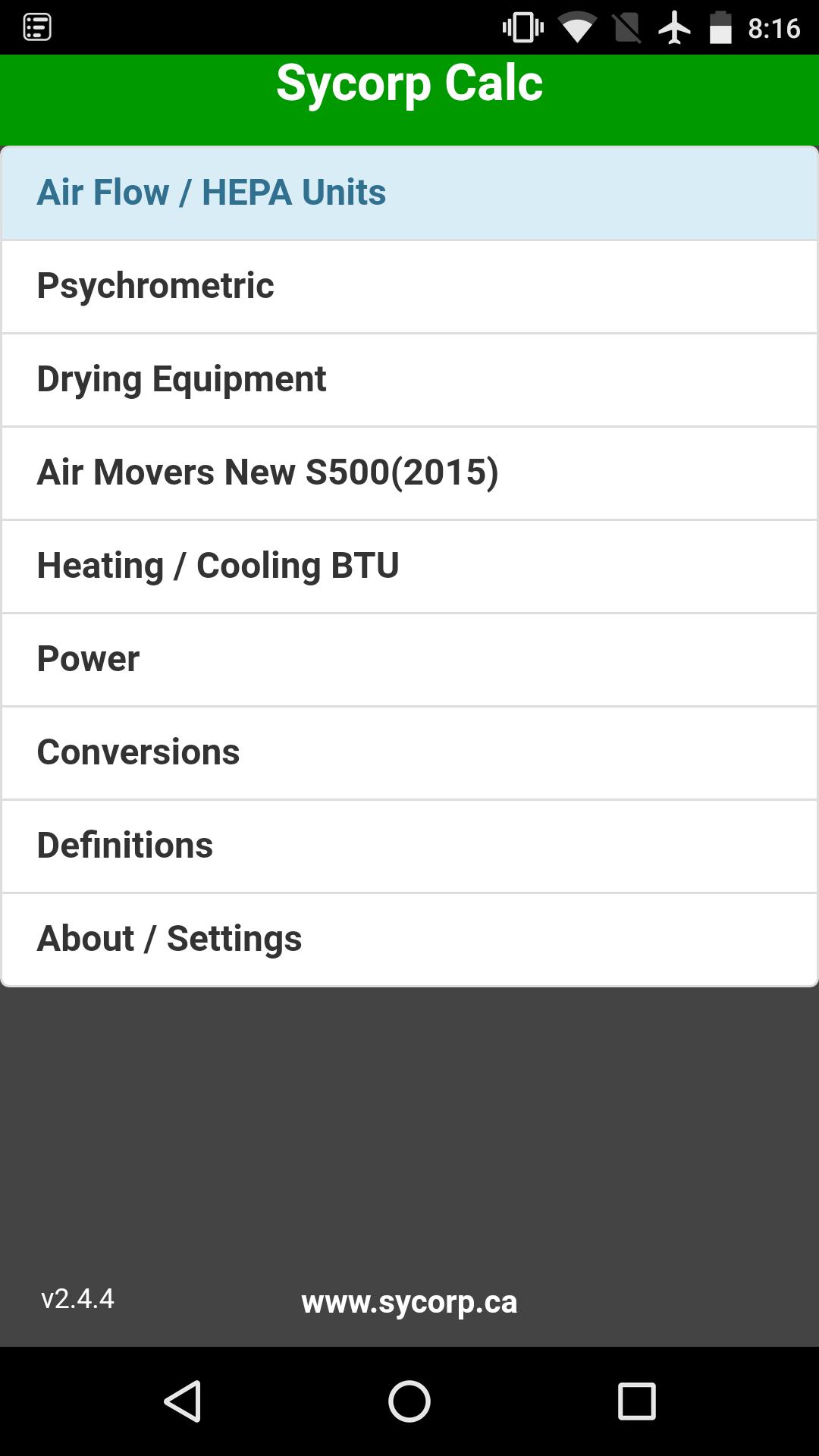Open Air Movers New S500(2015)
This screenshot has height=1456, width=819.
click(409, 472)
